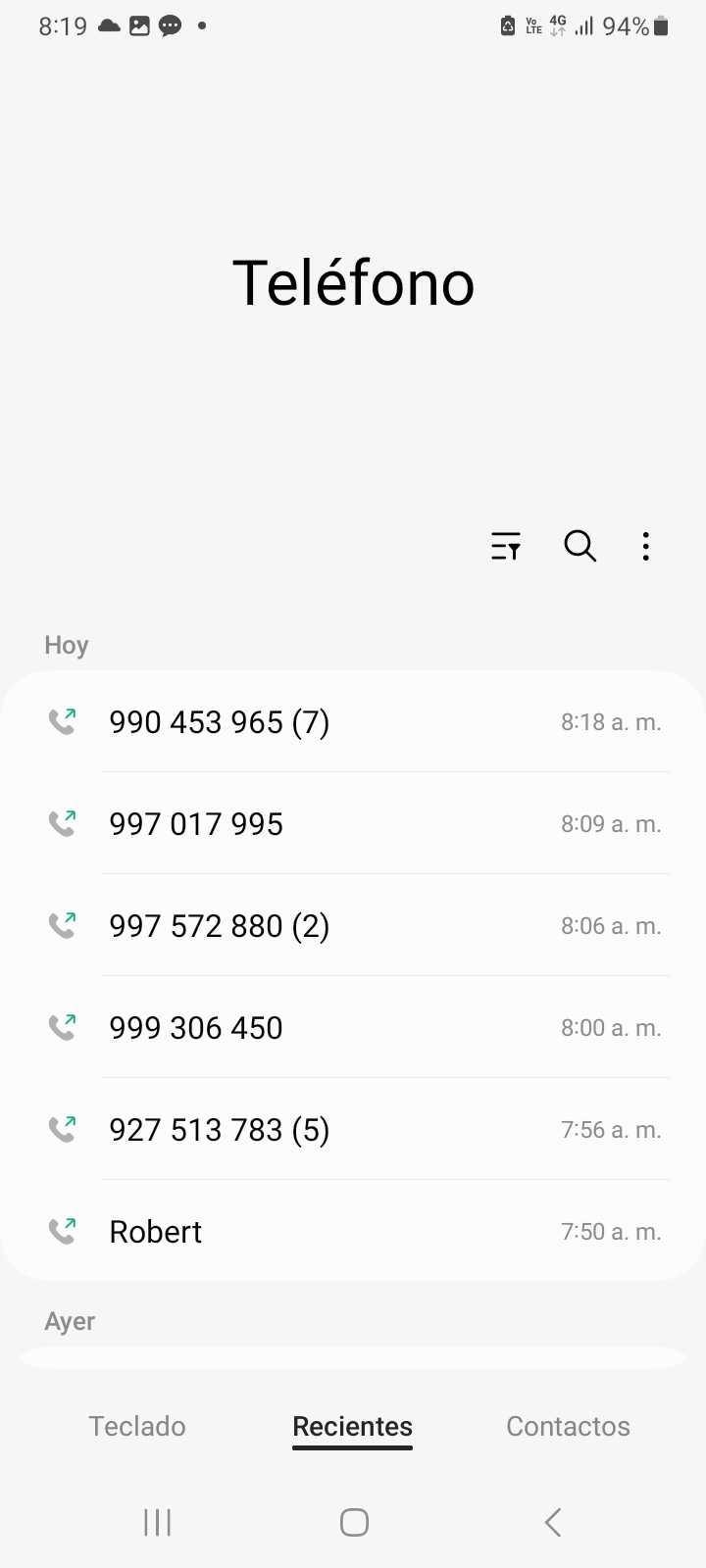This screenshot has height=1568, width=706.
Task: Open the three-dot more options menu
Action: 645,546
